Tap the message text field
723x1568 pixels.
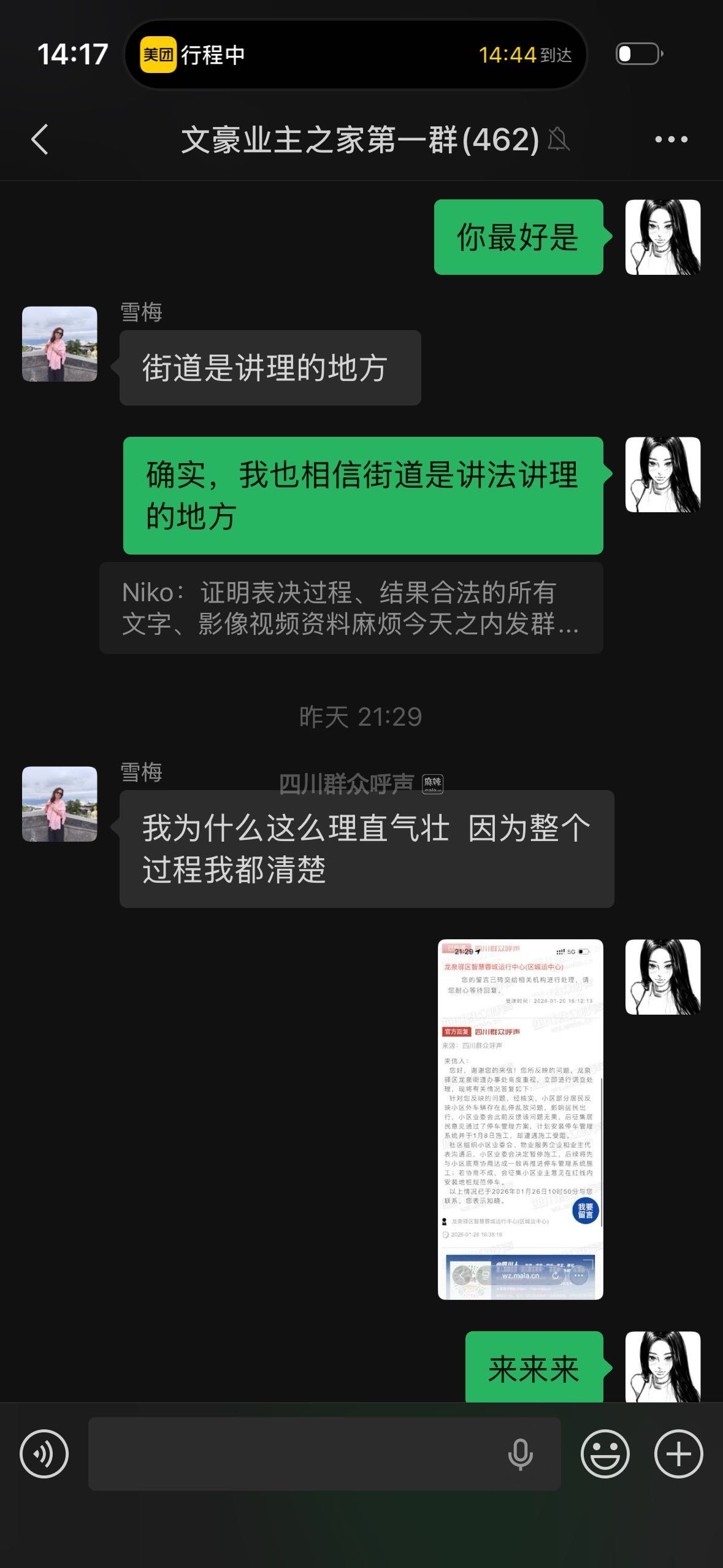[294, 1453]
